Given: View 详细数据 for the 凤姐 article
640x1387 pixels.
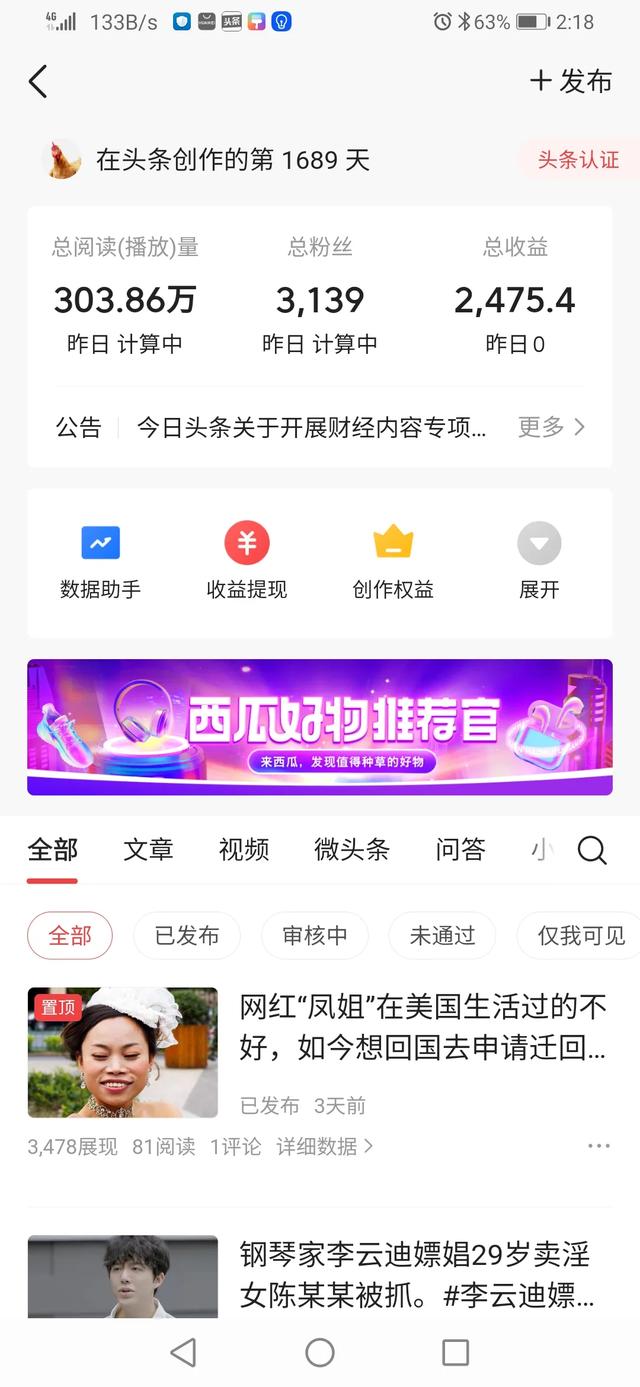Looking at the screenshot, I should 324,1146.
